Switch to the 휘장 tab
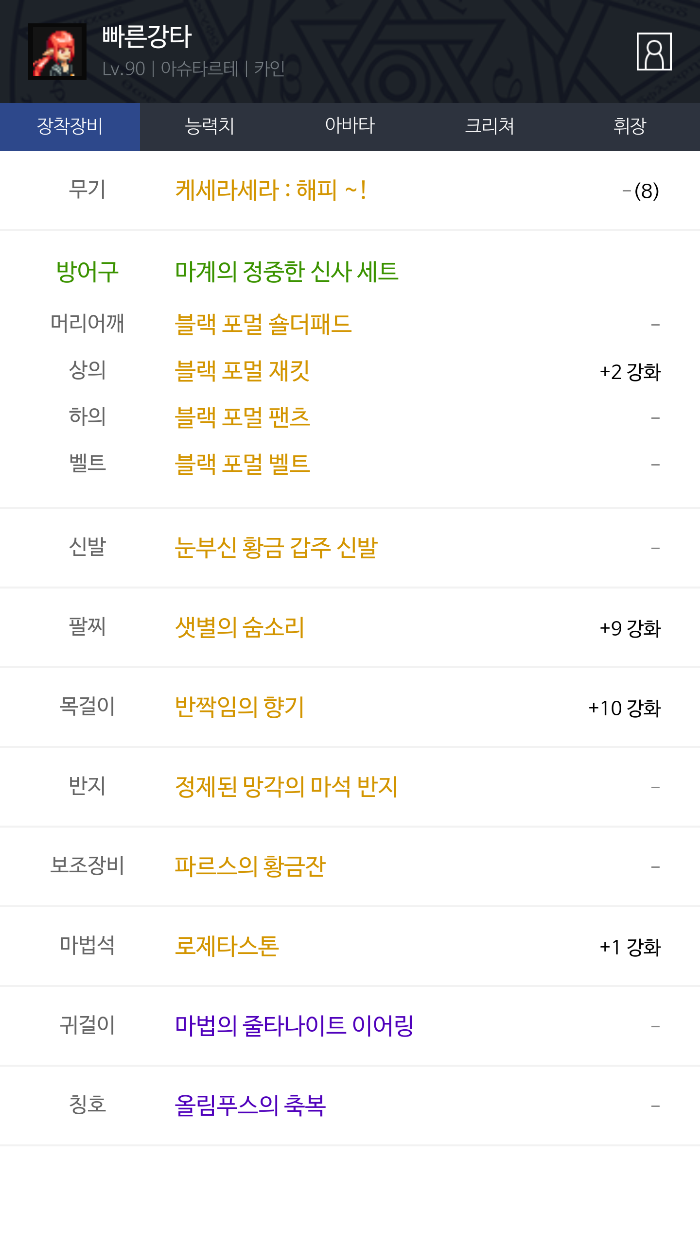This screenshot has height=1244, width=700. click(x=630, y=126)
